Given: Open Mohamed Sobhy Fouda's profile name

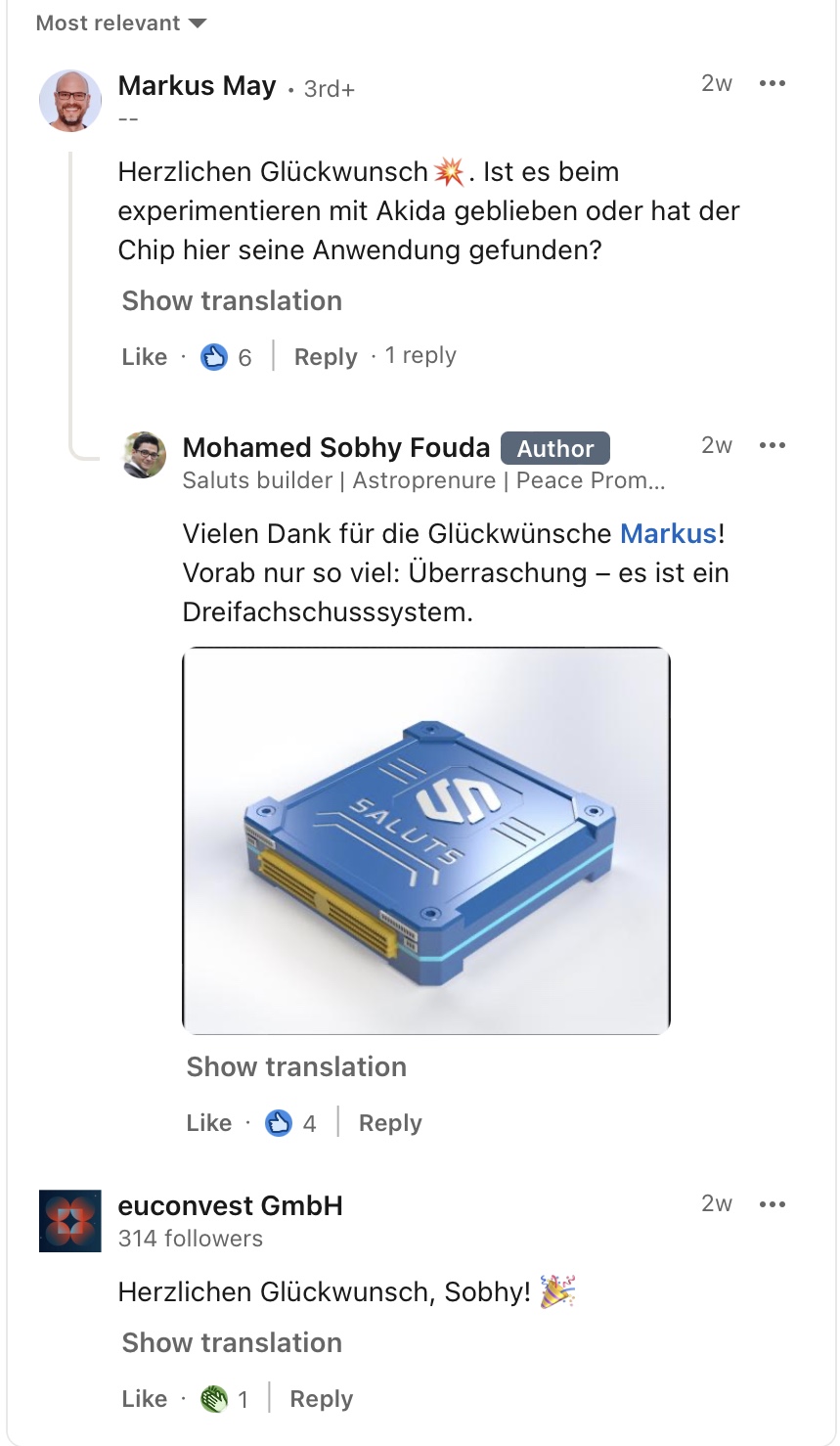Looking at the screenshot, I should pyautogui.click(x=335, y=448).
